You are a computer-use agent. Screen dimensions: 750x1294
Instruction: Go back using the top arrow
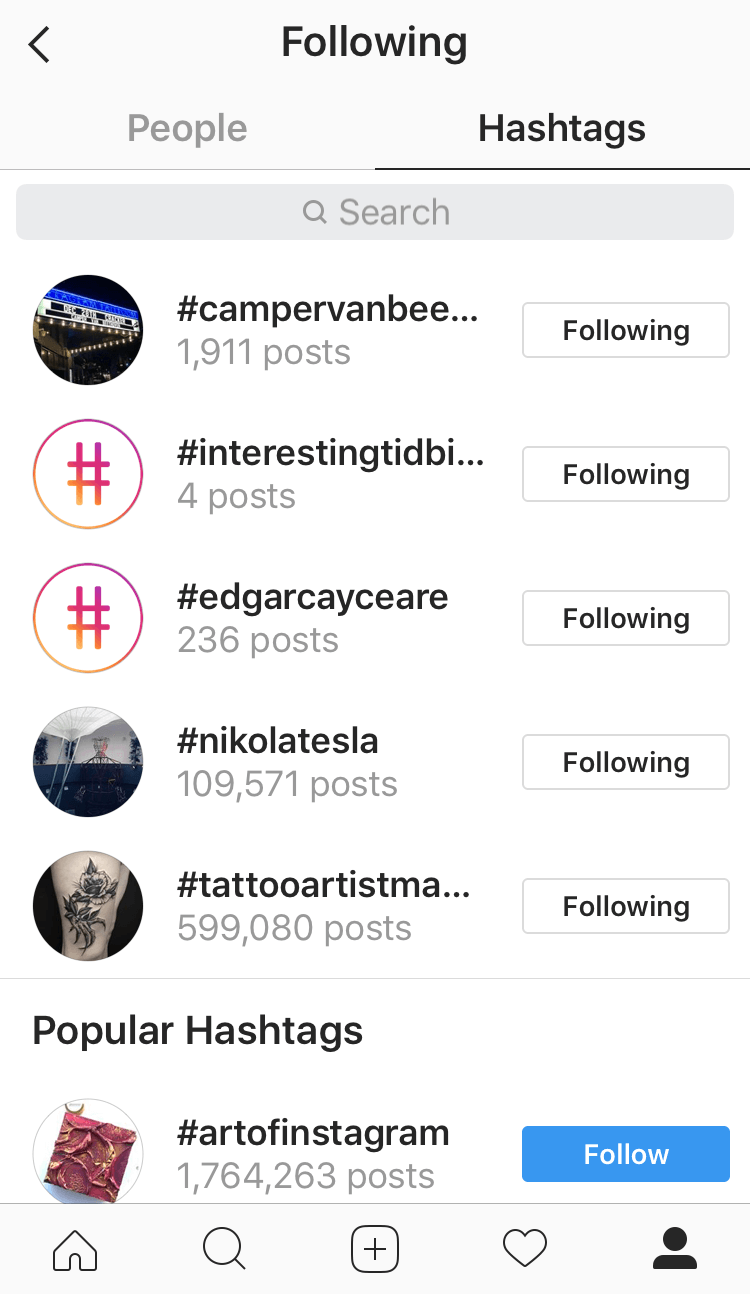[x=40, y=45]
